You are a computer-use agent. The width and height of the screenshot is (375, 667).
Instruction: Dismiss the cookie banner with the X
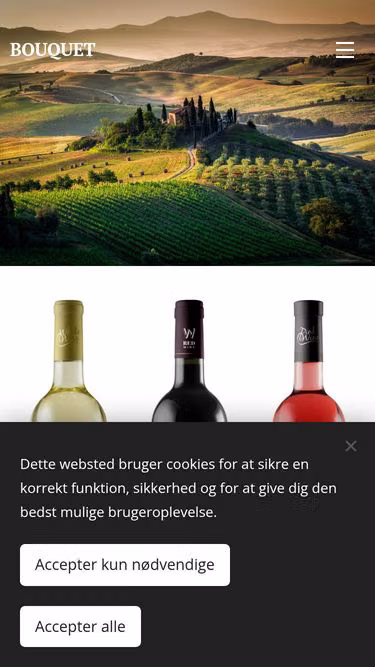[x=351, y=446]
